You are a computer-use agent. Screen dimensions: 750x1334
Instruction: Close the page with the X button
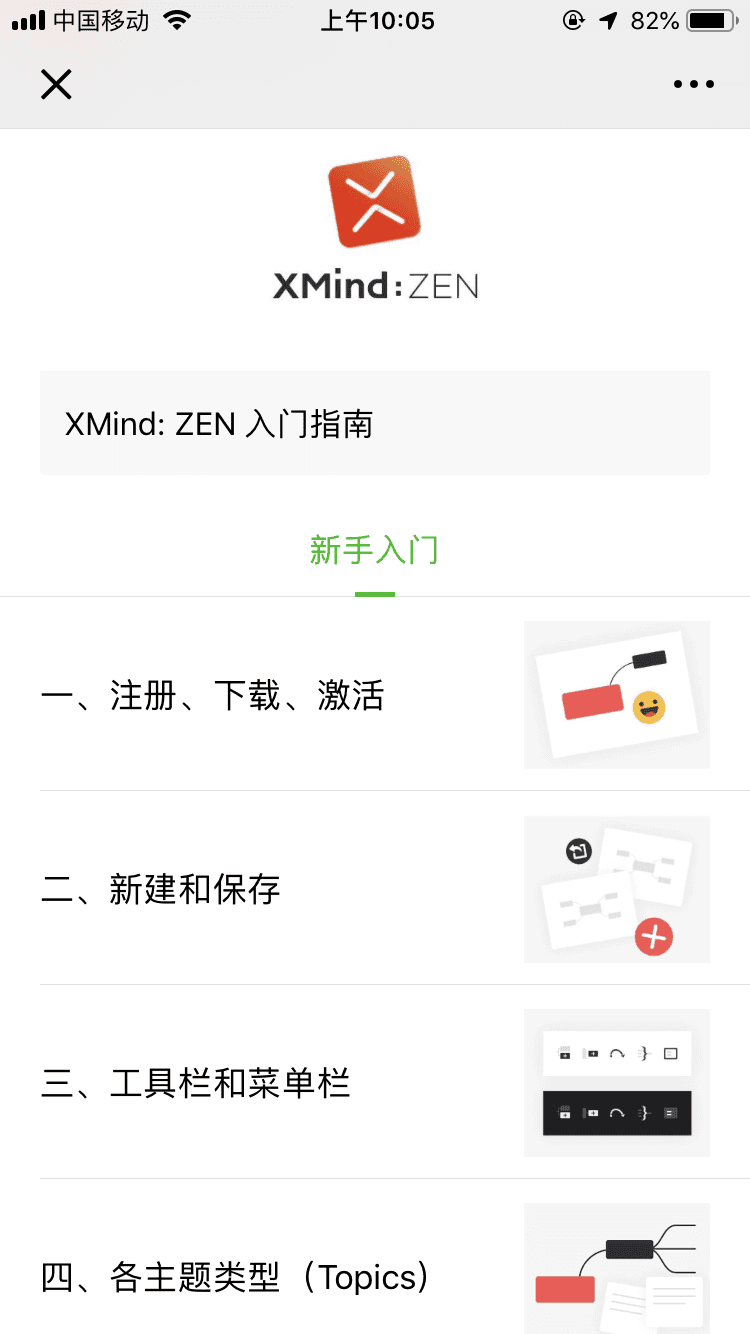[x=56, y=84]
